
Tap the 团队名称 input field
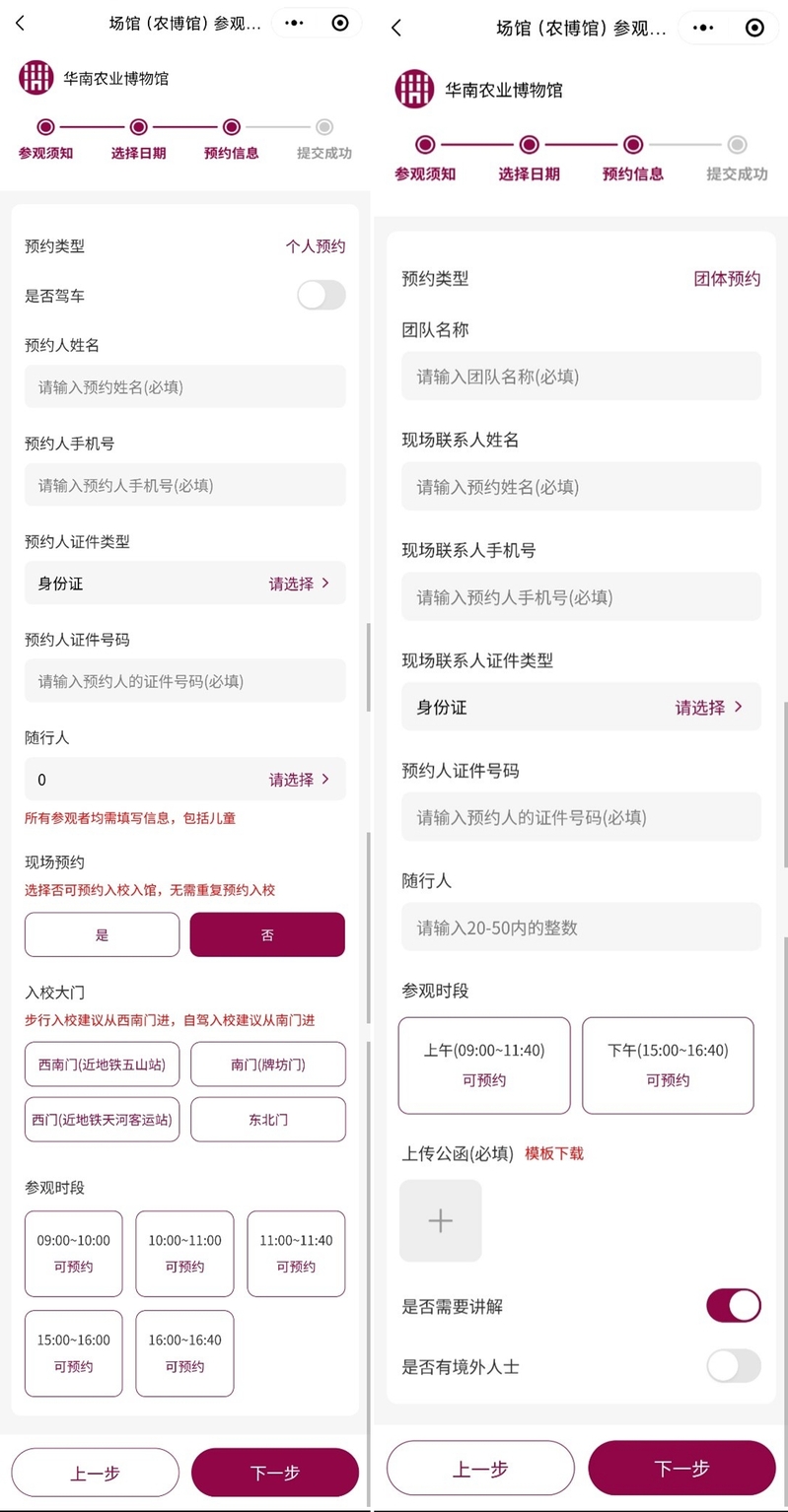tap(581, 377)
